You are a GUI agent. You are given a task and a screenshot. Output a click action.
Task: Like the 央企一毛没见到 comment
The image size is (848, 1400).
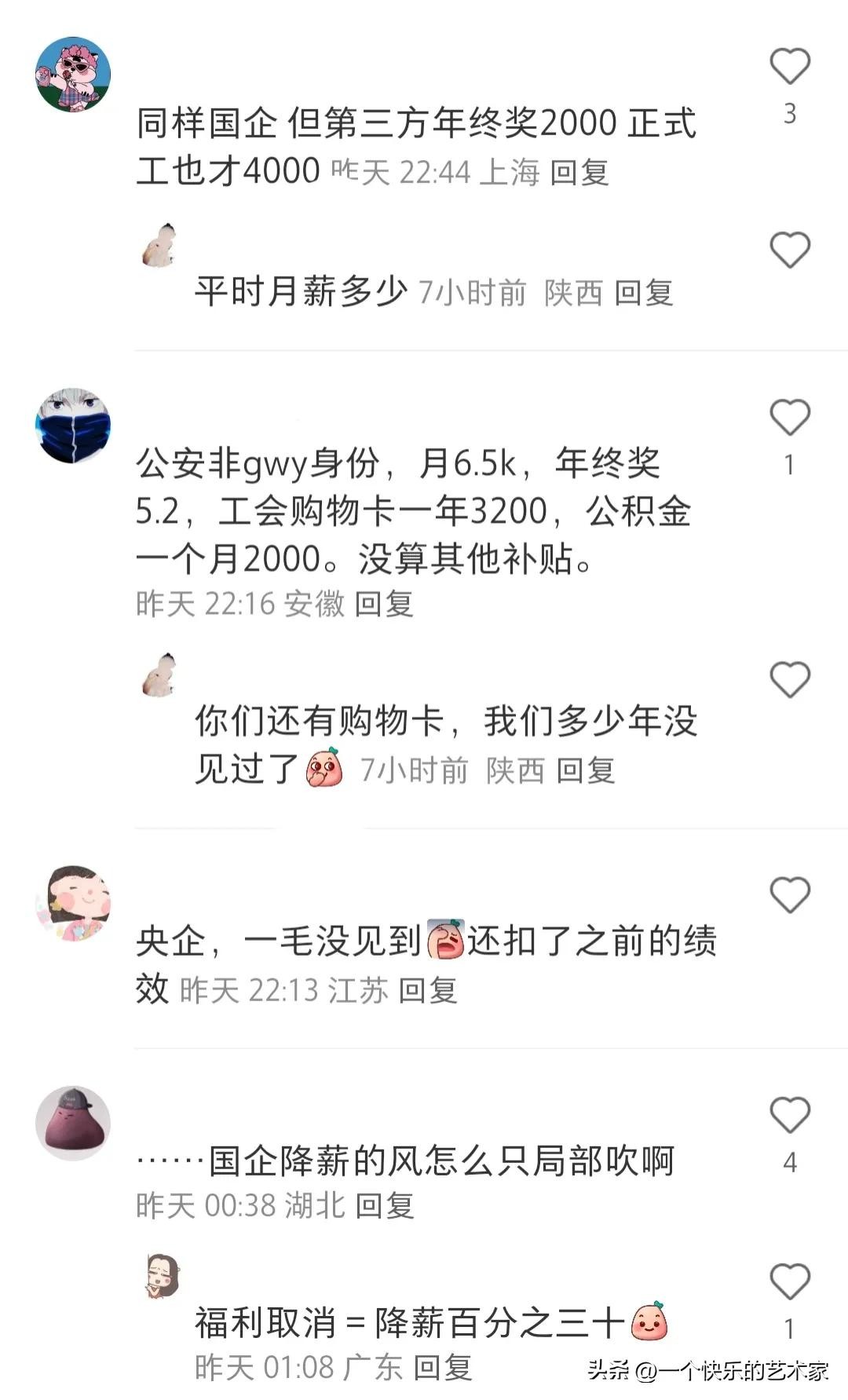pyautogui.click(x=789, y=895)
